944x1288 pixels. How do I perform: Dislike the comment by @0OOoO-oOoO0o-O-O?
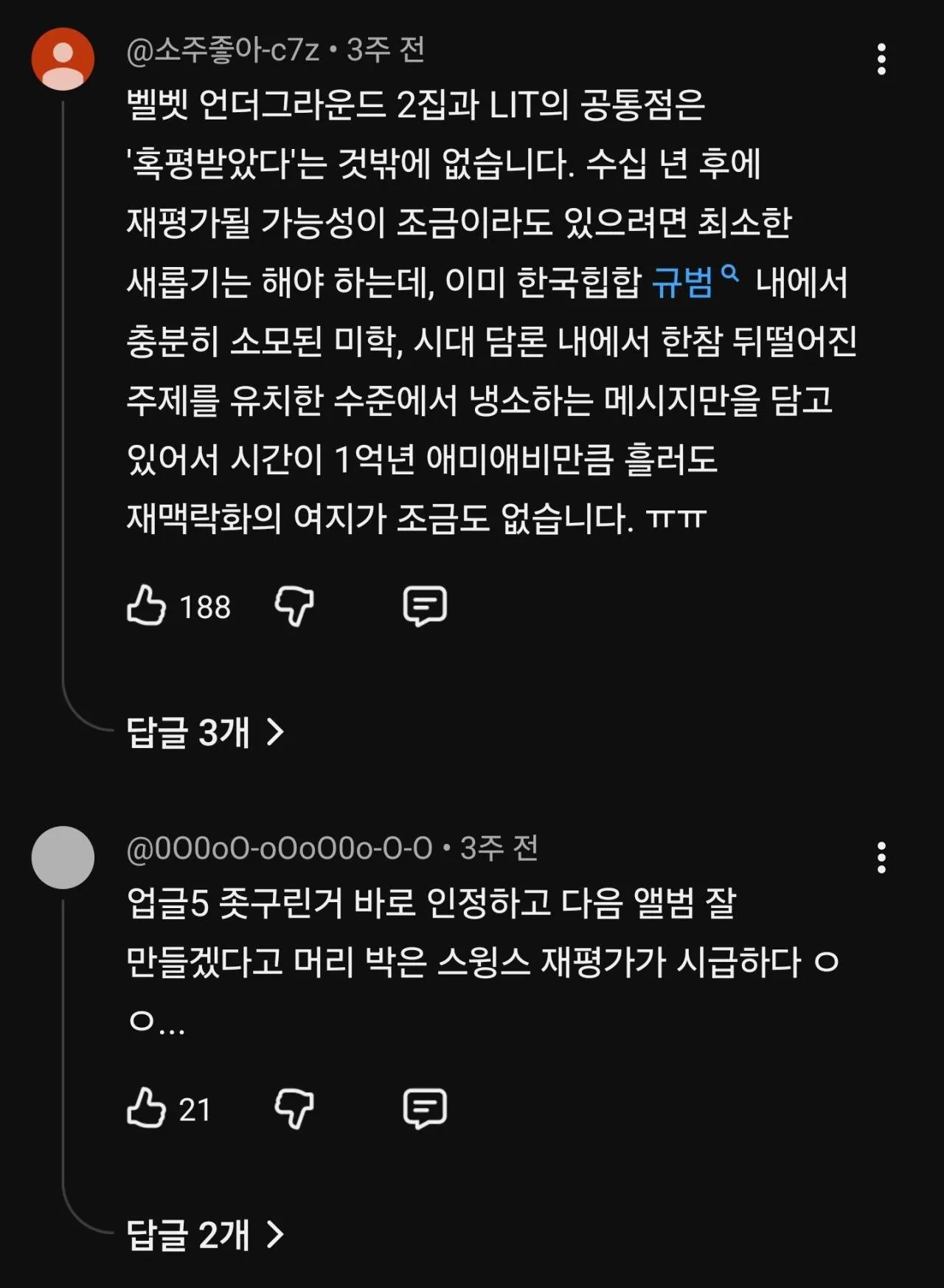[294, 1109]
